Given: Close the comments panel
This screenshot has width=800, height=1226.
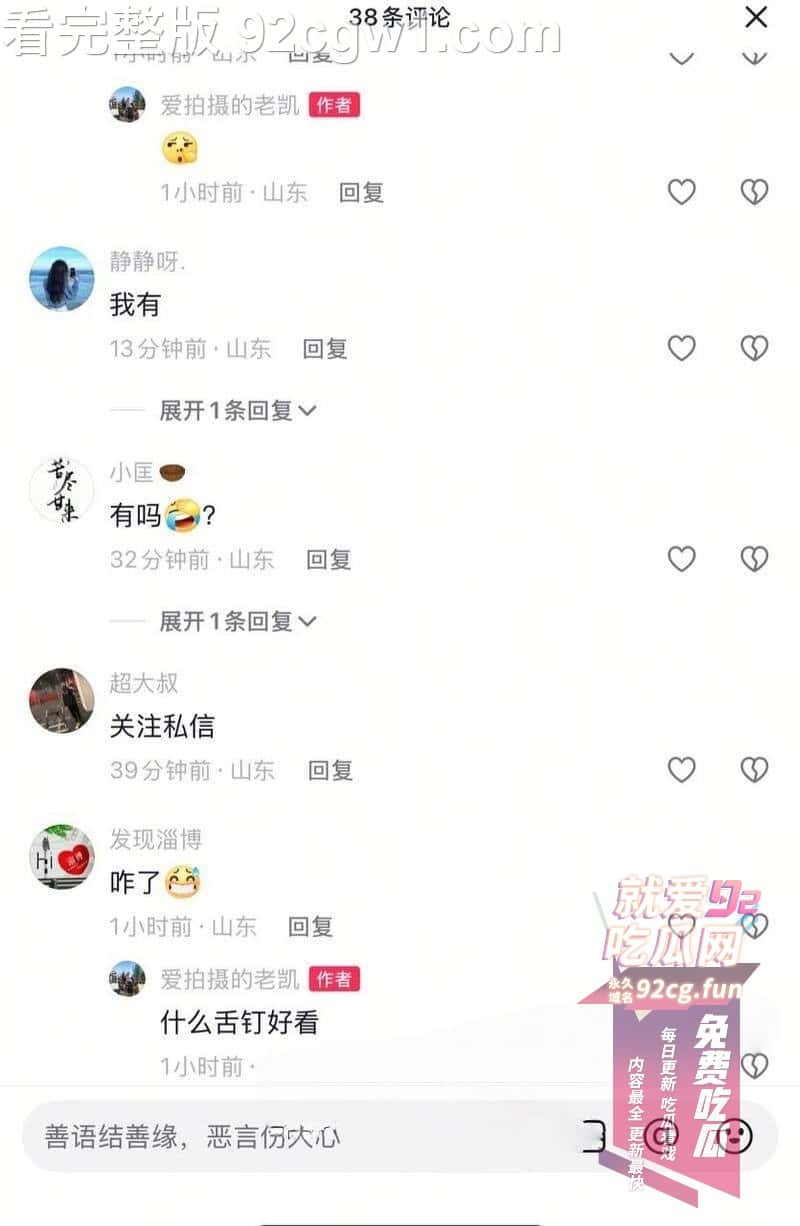Looking at the screenshot, I should 757,17.
